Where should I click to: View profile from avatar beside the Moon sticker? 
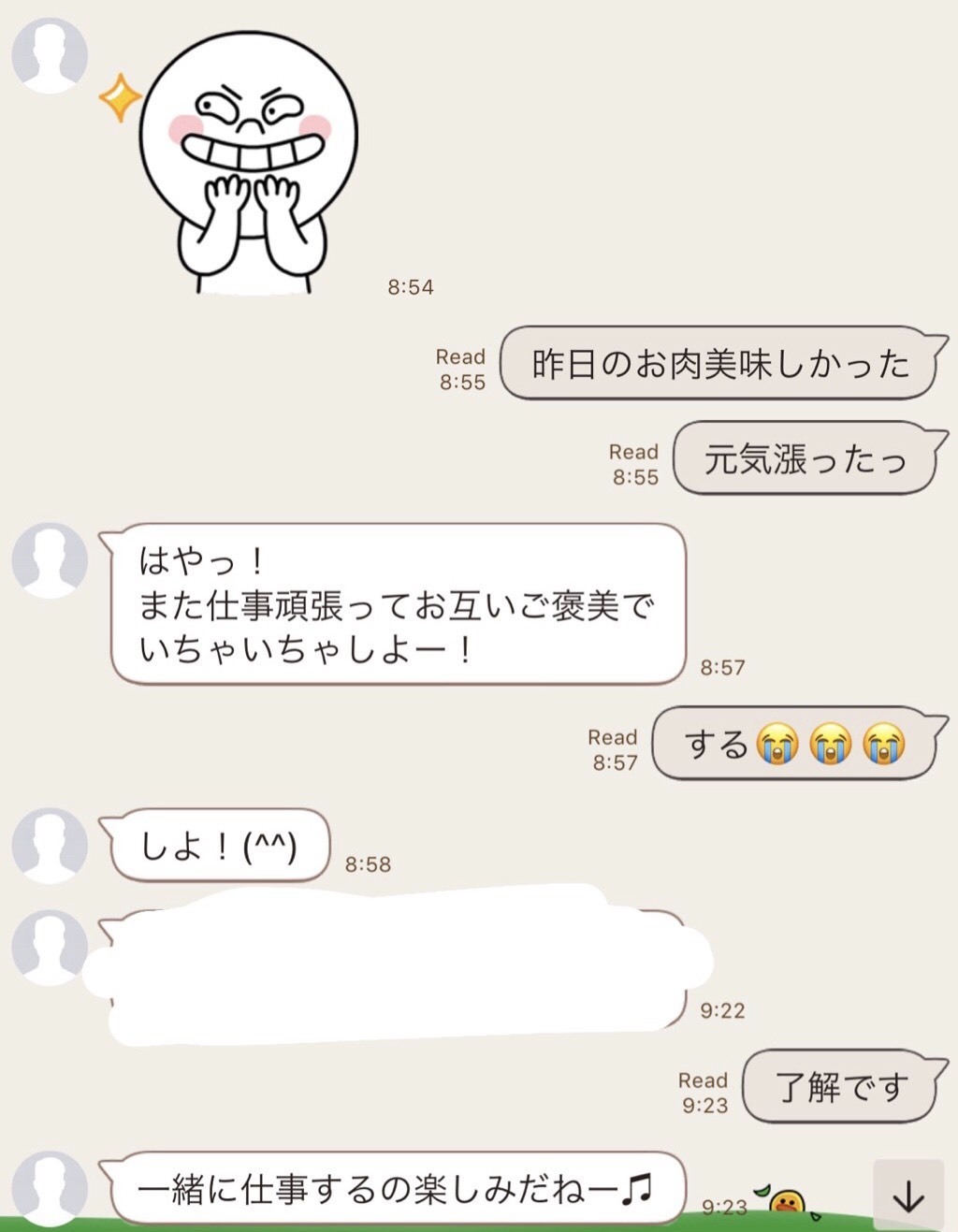50,54
